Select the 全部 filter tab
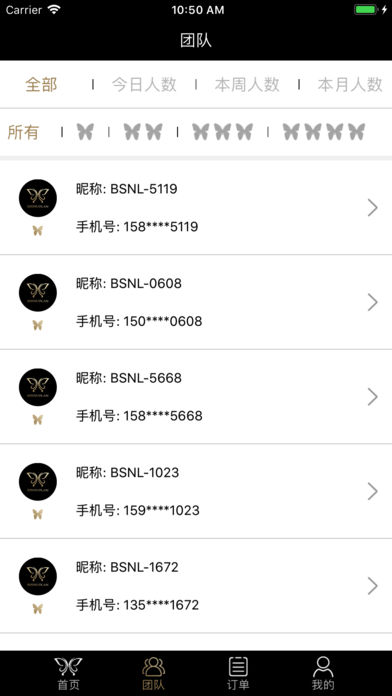Image resolution: width=392 pixels, height=696 pixels. tap(41, 84)
